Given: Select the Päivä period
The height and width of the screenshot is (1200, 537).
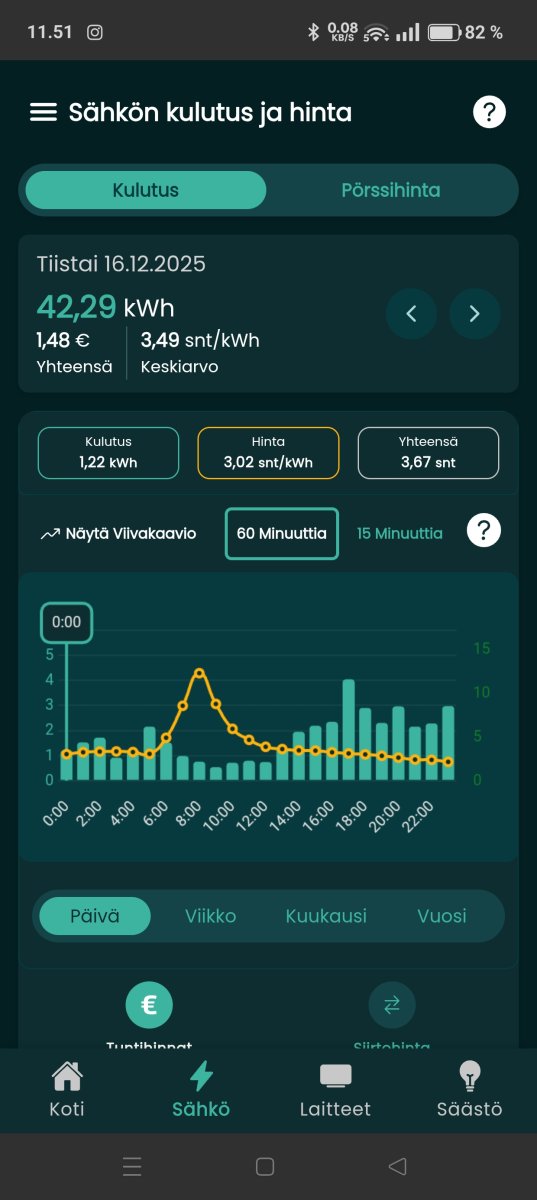Looking at the screenshot, I should pyautogui.click(x=95, y=916).
